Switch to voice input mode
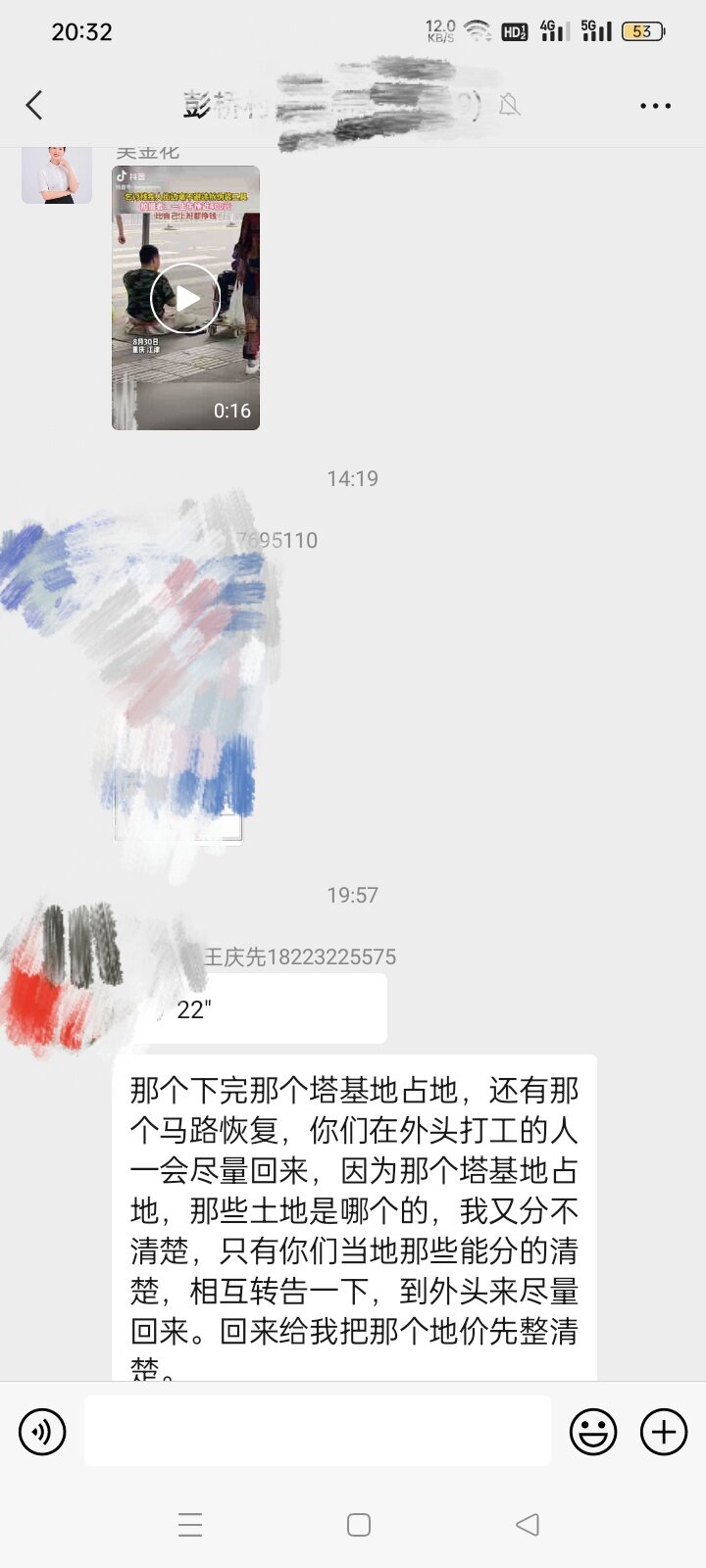The width and height of the screenshot is (706, 1568). [42, 1432]
